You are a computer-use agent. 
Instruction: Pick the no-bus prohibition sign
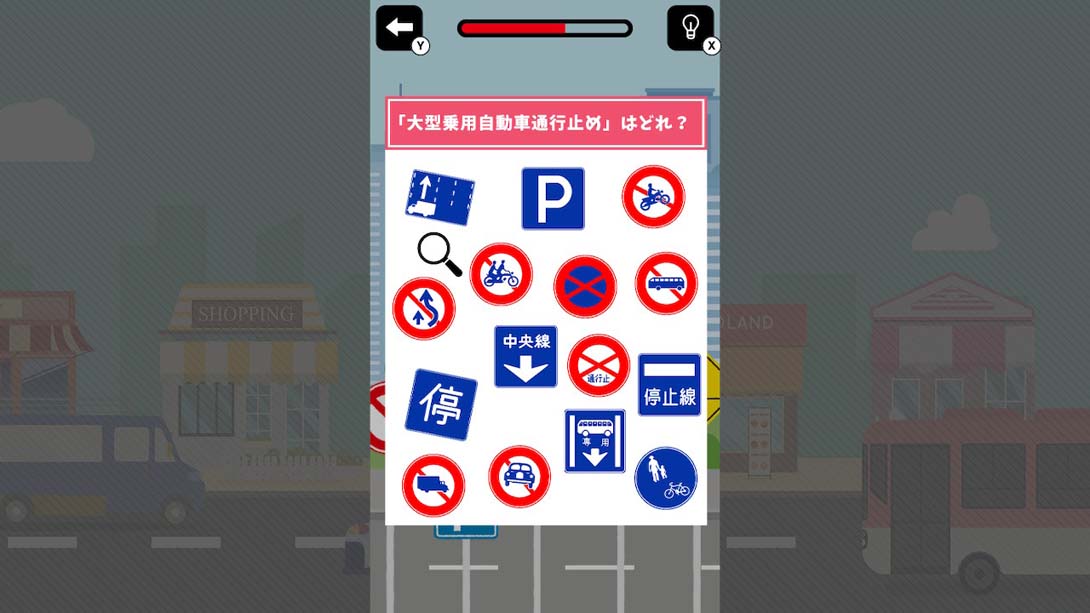(x=666, y=283)
